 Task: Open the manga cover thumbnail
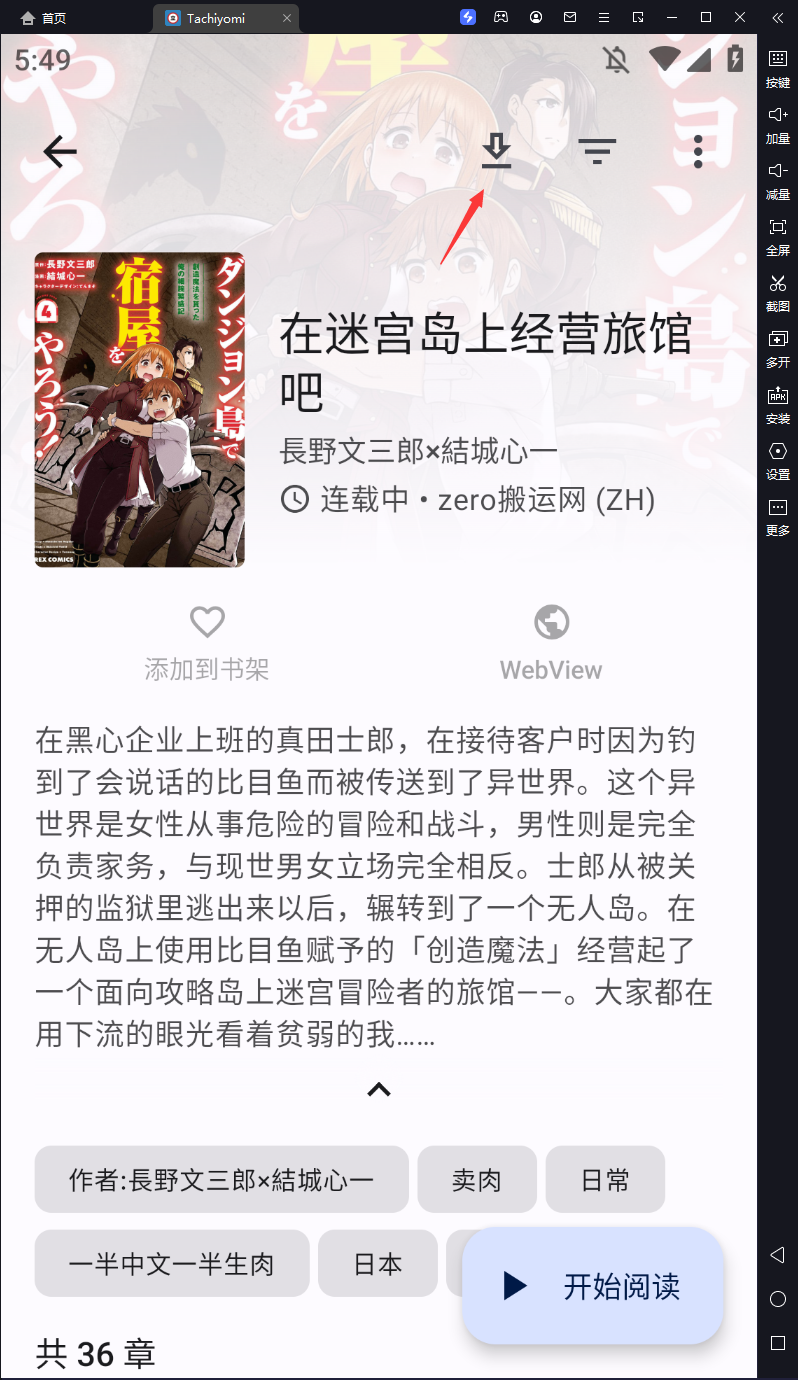click(x=140, y=408)
